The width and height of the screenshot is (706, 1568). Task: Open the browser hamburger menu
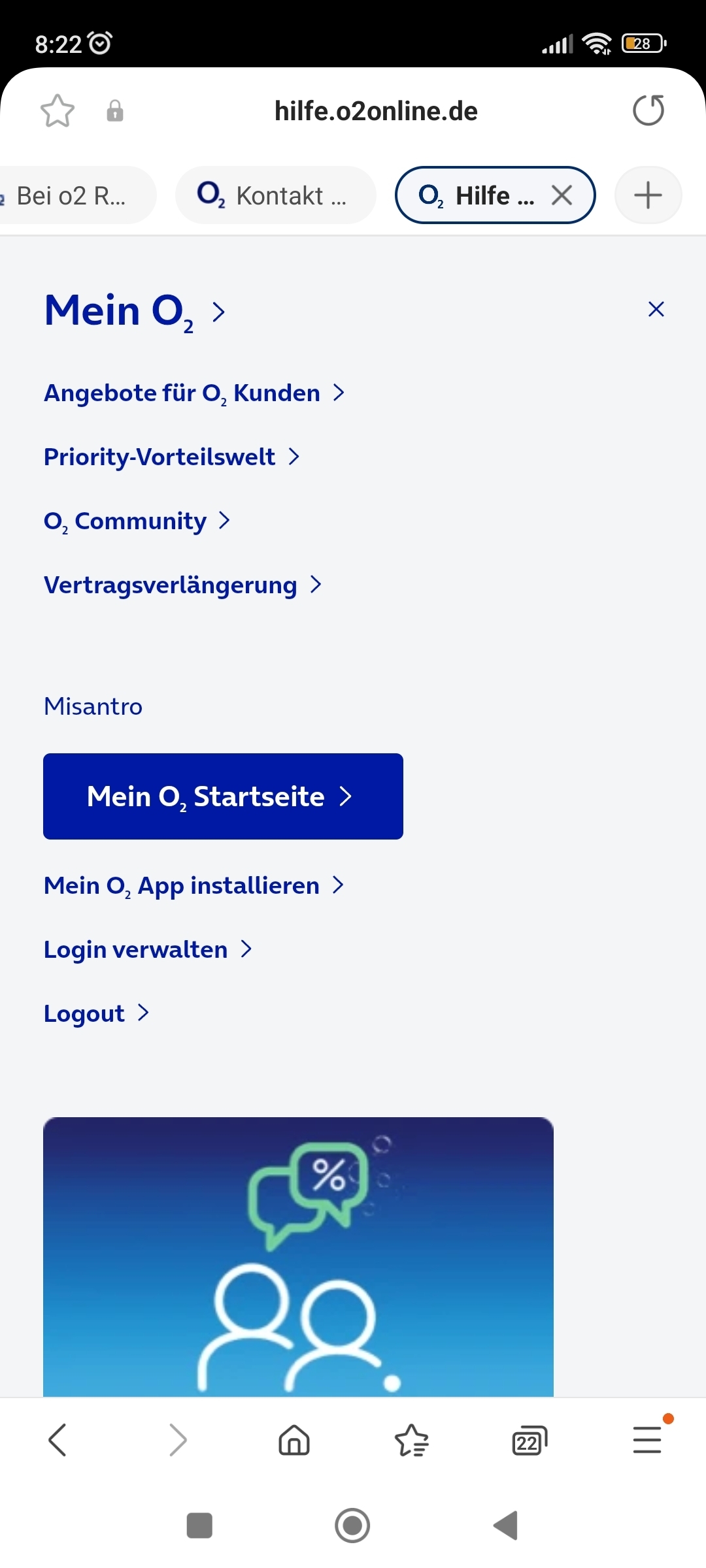(x=647, y=1440)
